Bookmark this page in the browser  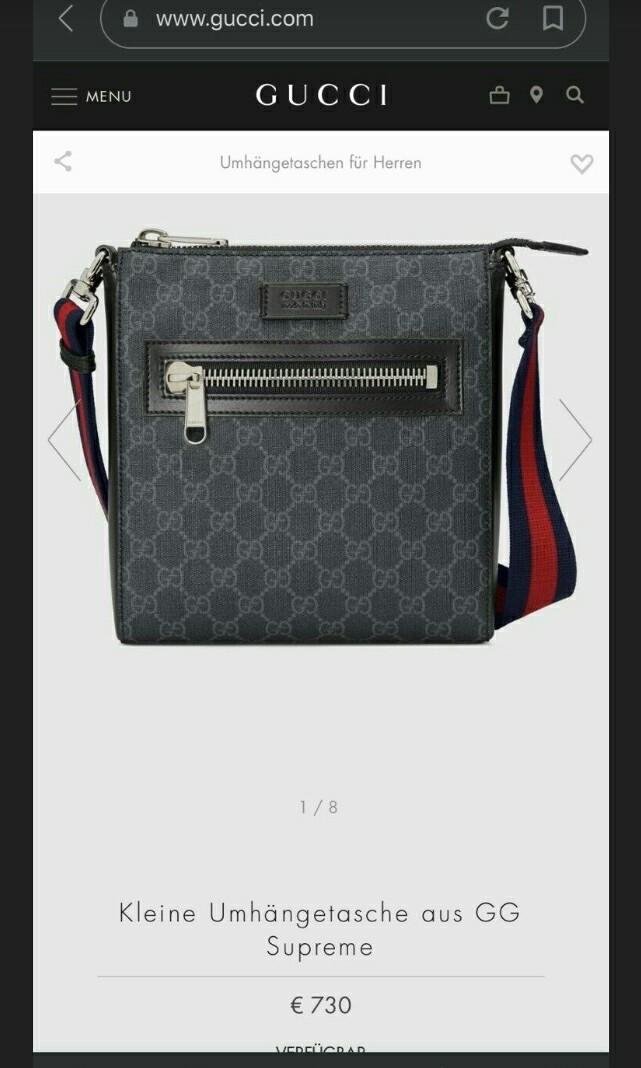[553, 18]
